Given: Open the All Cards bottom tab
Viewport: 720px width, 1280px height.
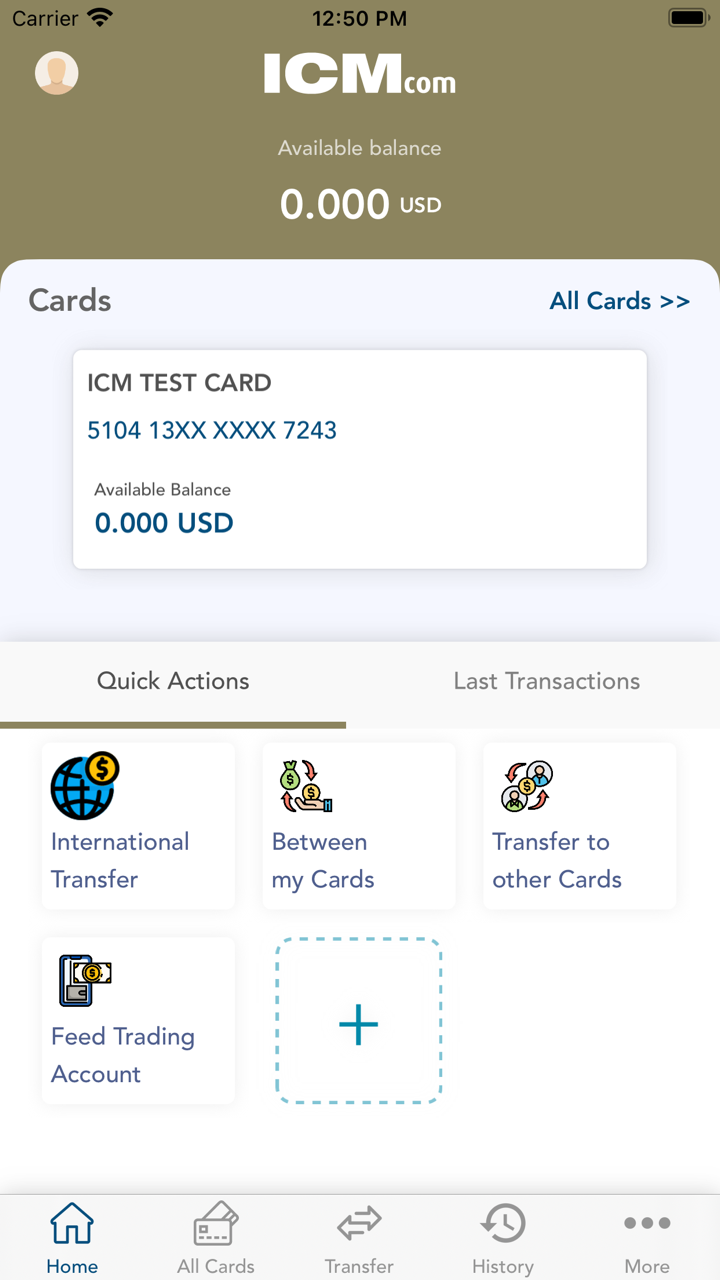Looking at the screenshot, I should pos(216,1238).
